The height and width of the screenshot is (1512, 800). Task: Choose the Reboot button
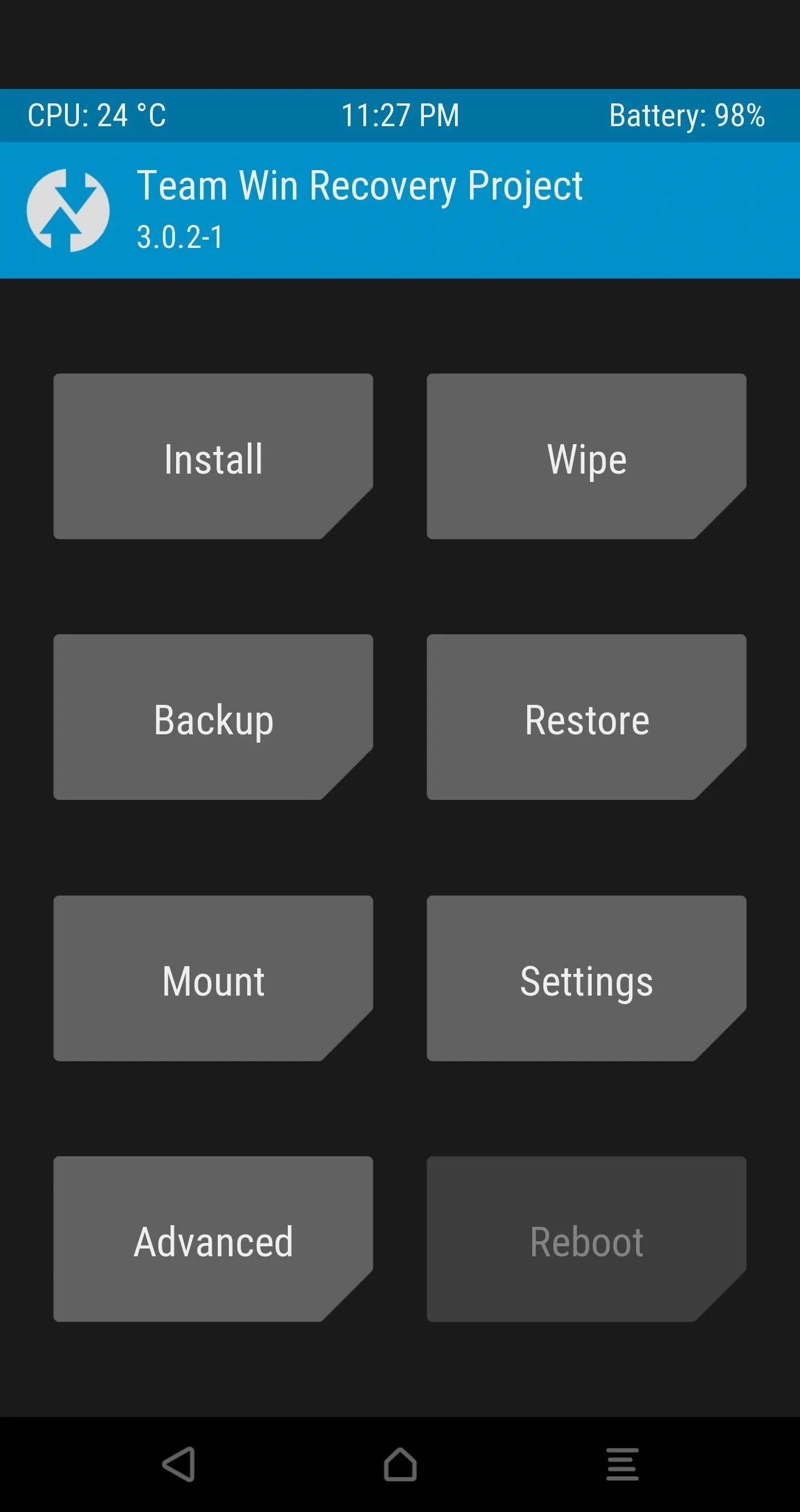pos(587,1239)
